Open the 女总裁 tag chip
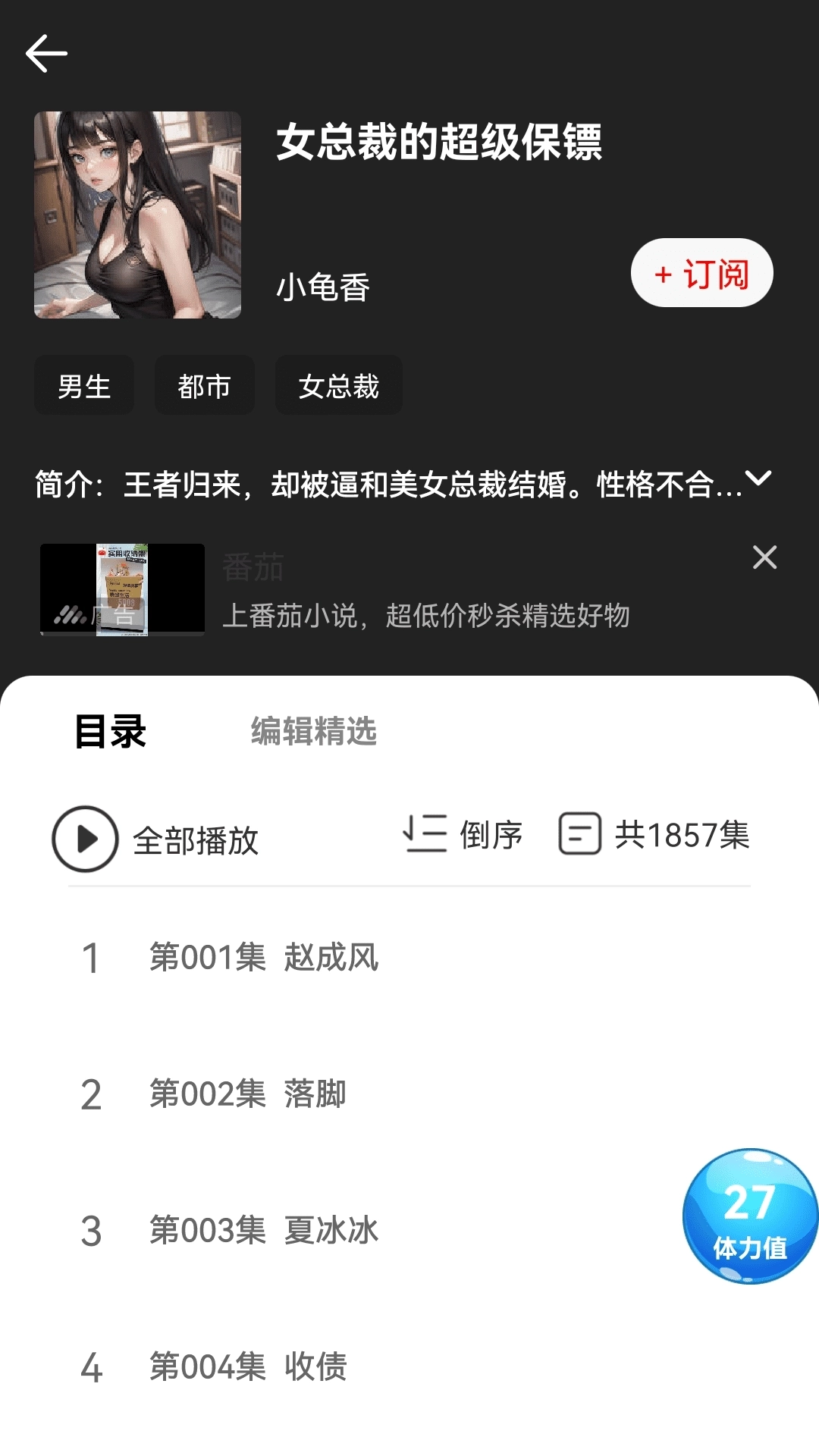 338,385
